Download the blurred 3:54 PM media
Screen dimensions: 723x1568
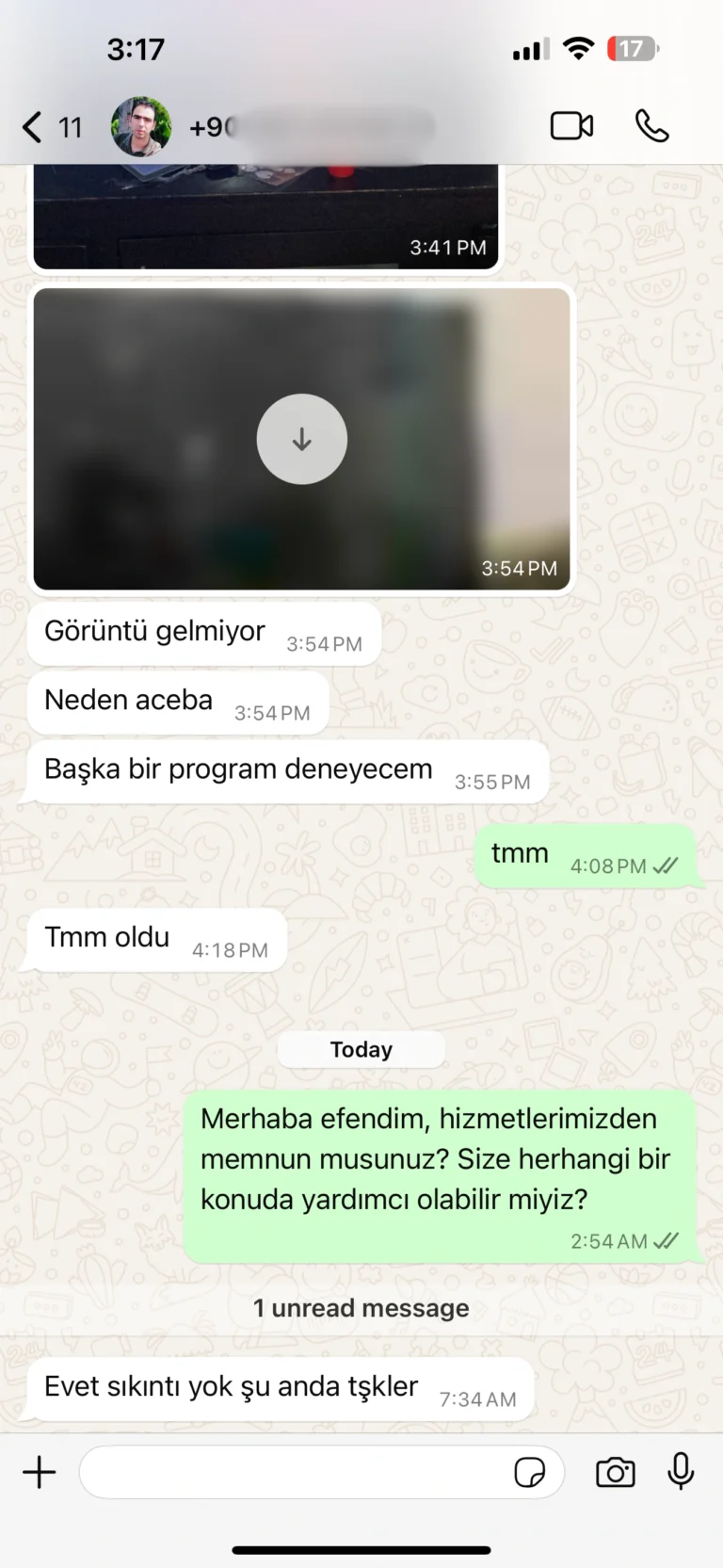(x=301, y=440)
